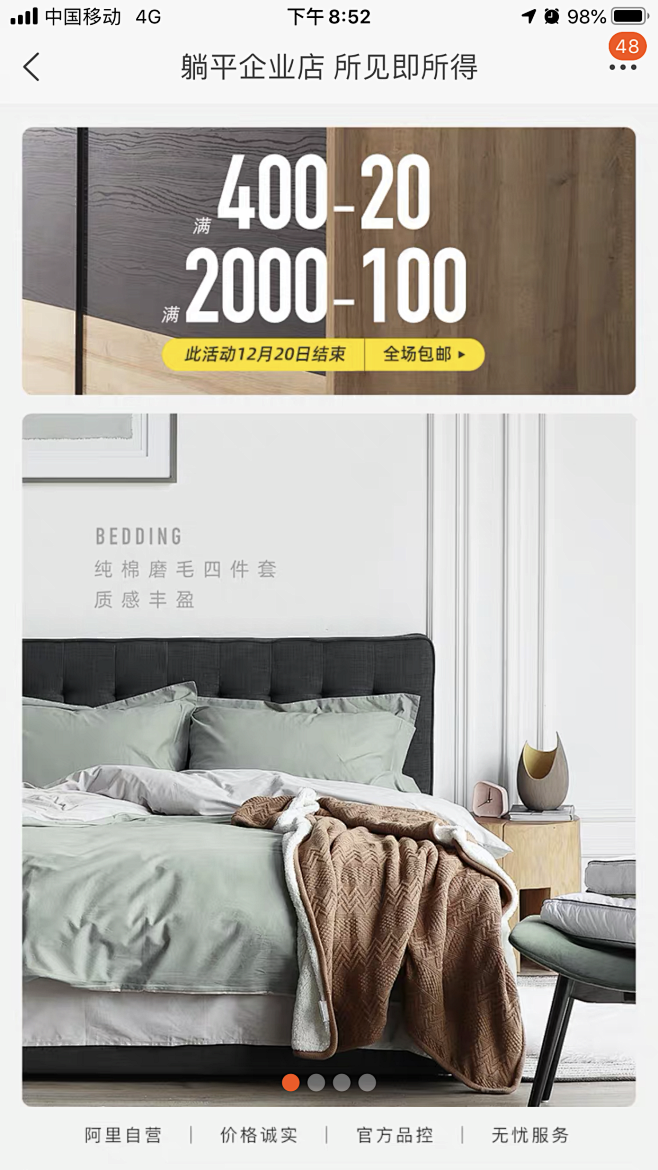
Task: Jump to the second carousel slide dot
Action: [316, 1083]
